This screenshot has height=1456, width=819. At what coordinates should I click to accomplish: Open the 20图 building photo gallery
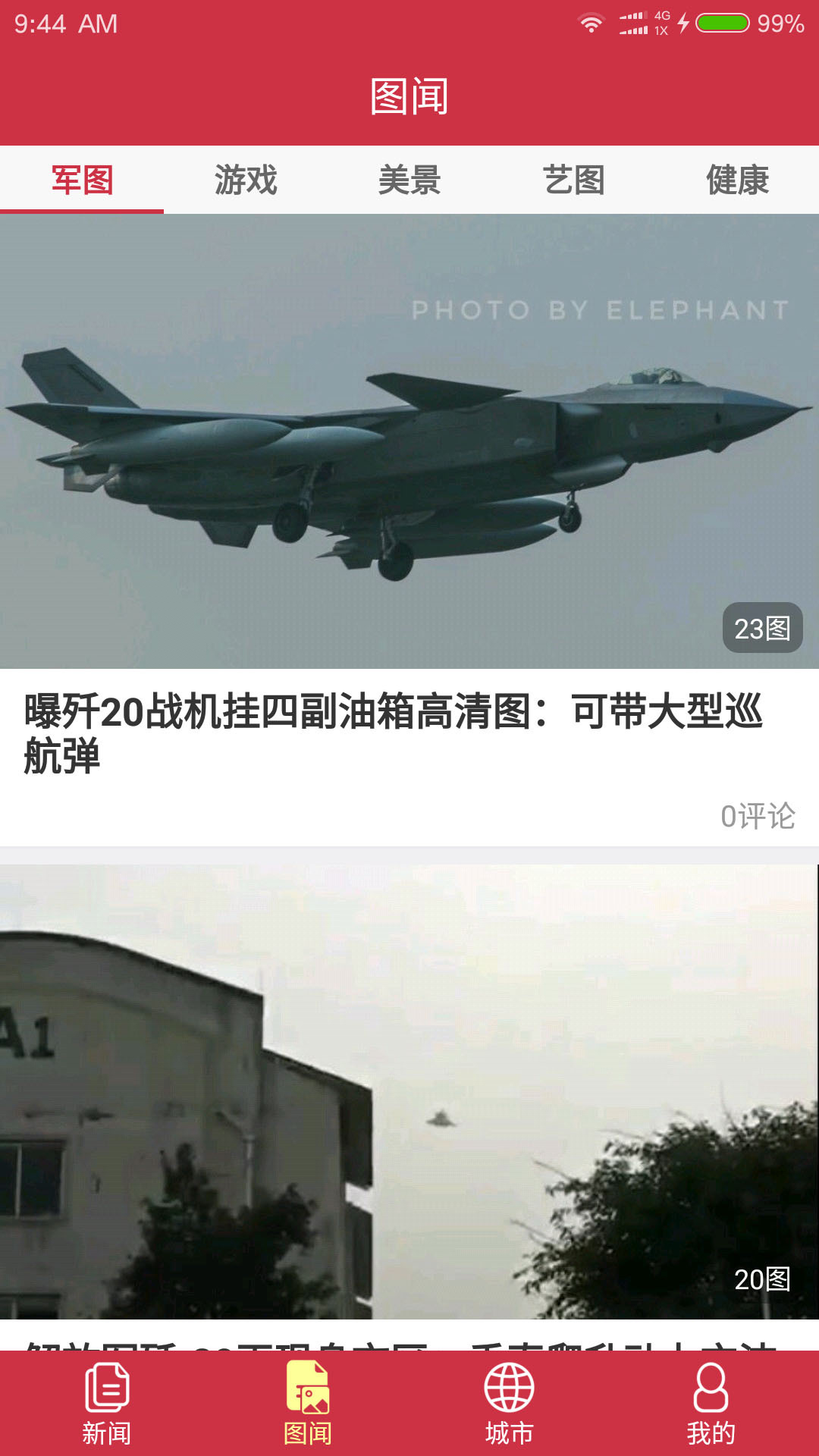pos(409,1092)
